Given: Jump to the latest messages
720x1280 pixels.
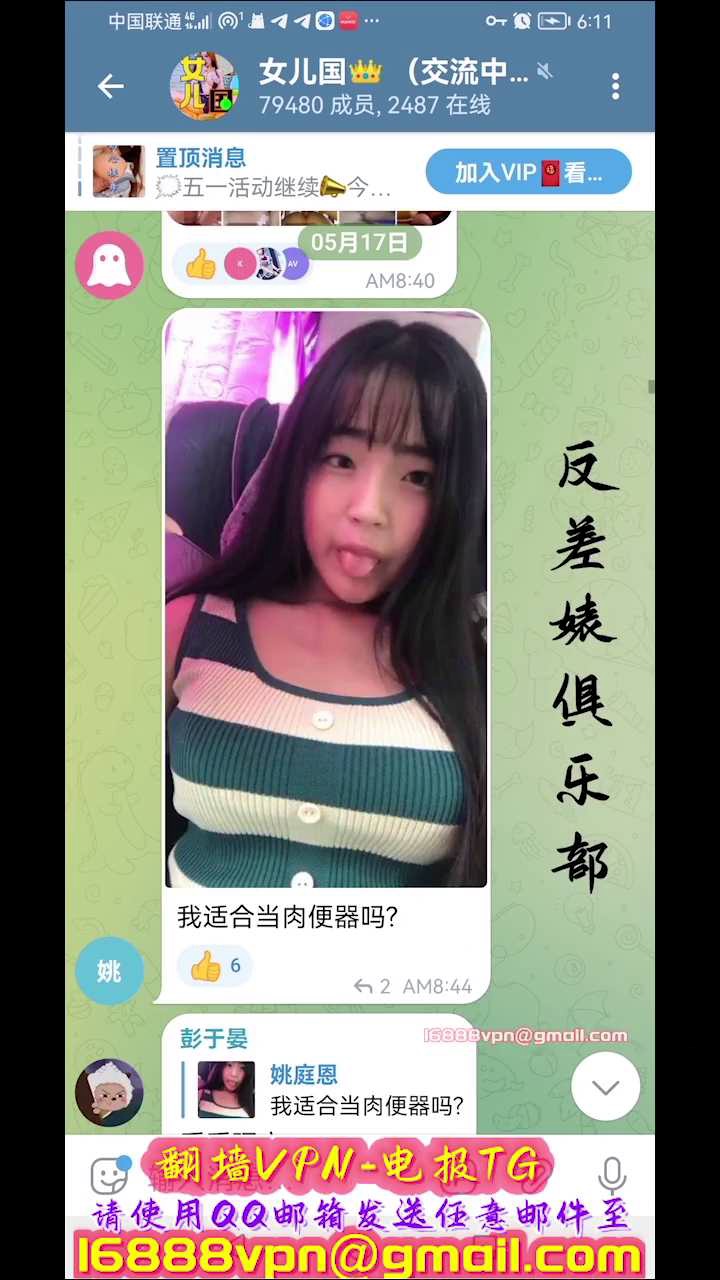Looking at the screenshot, I should pyautogui.click(x=605, y=1086).
